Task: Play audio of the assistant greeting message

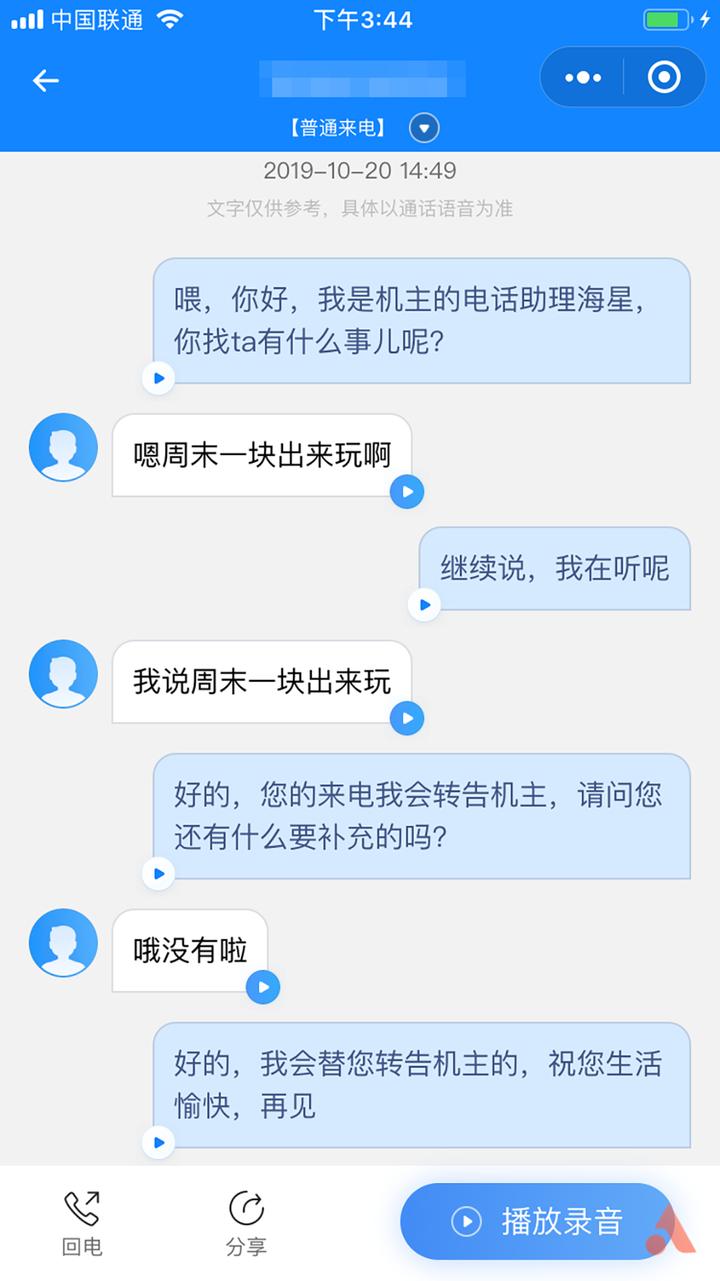Action: pyautogui.click(x=157, y=378)
